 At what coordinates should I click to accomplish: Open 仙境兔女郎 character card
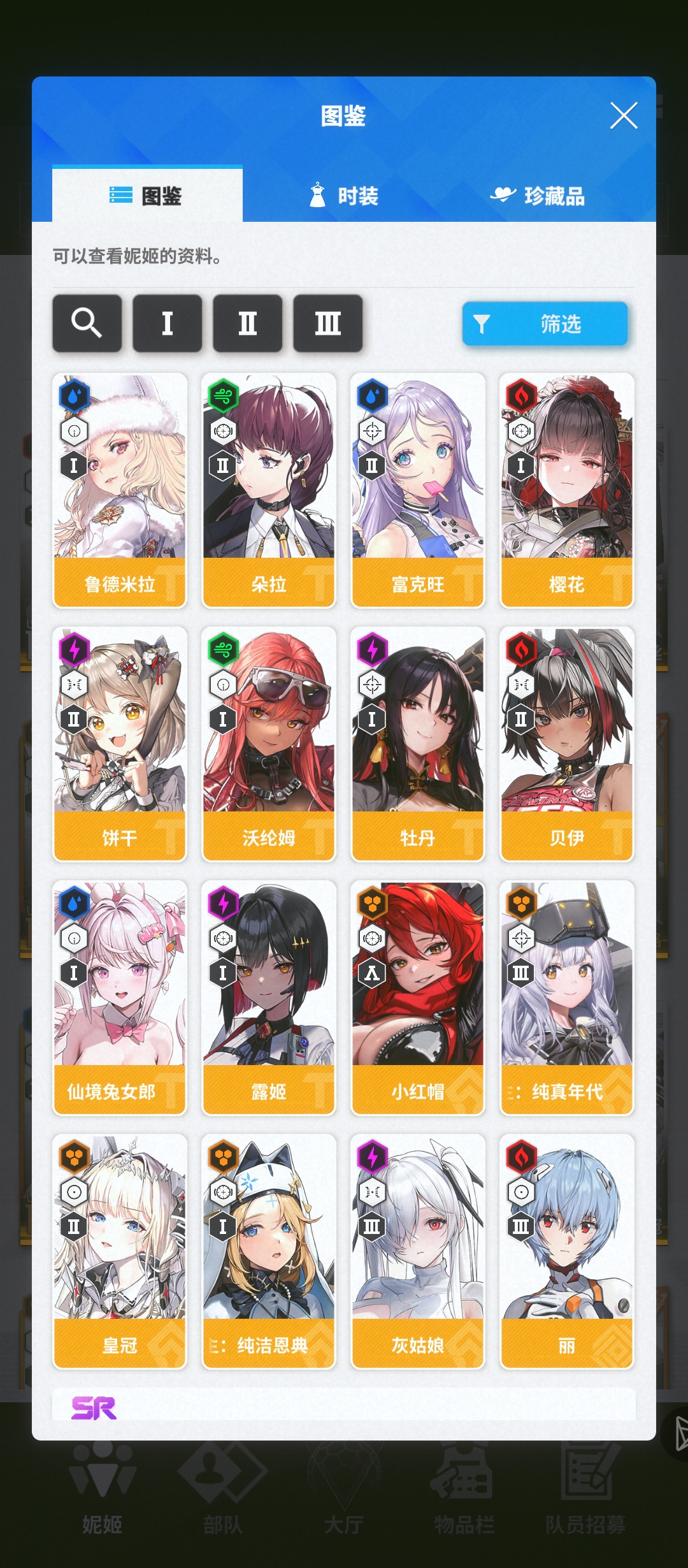[x=120, y=997]
